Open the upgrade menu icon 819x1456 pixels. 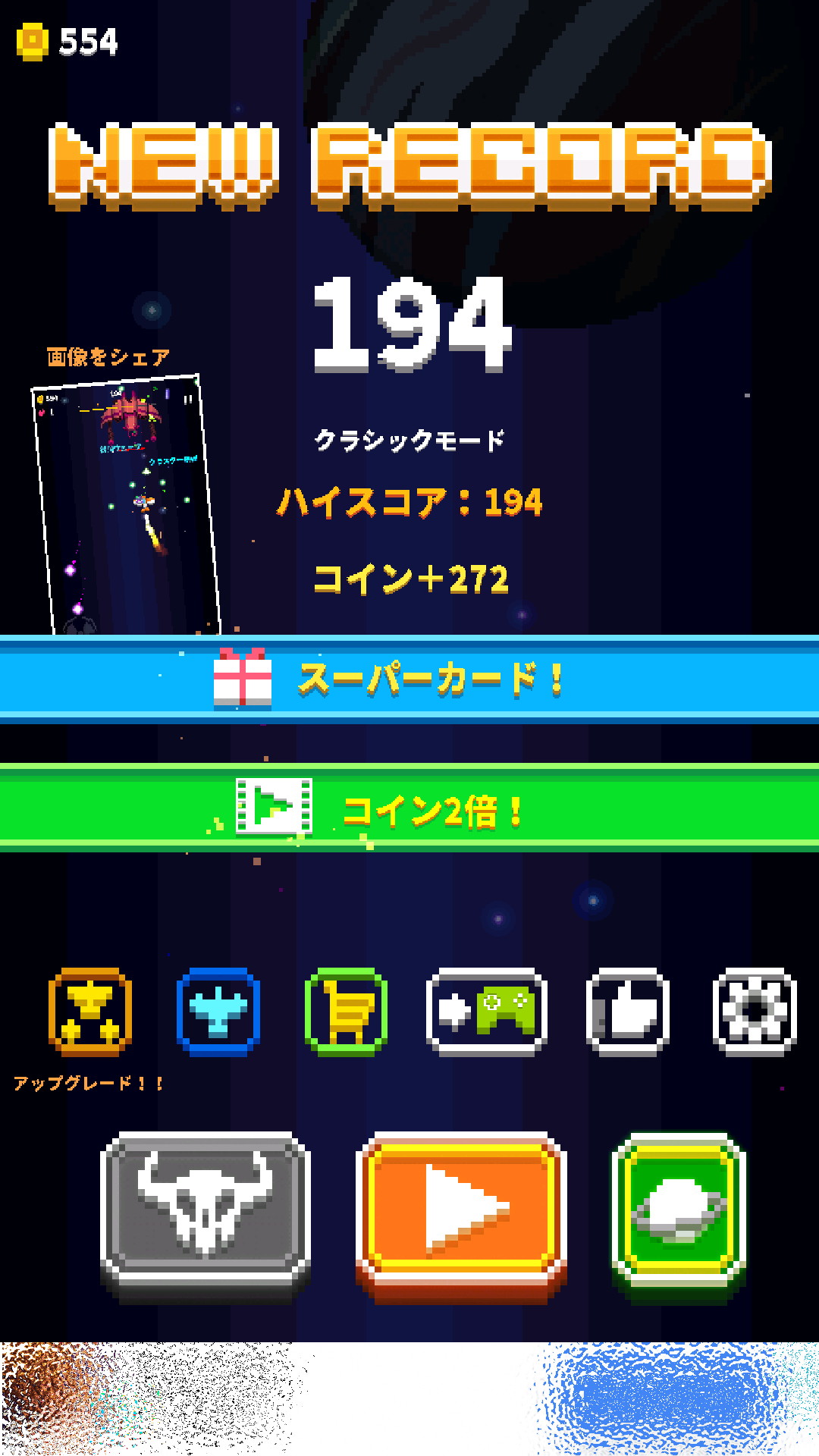(90, 1012)
